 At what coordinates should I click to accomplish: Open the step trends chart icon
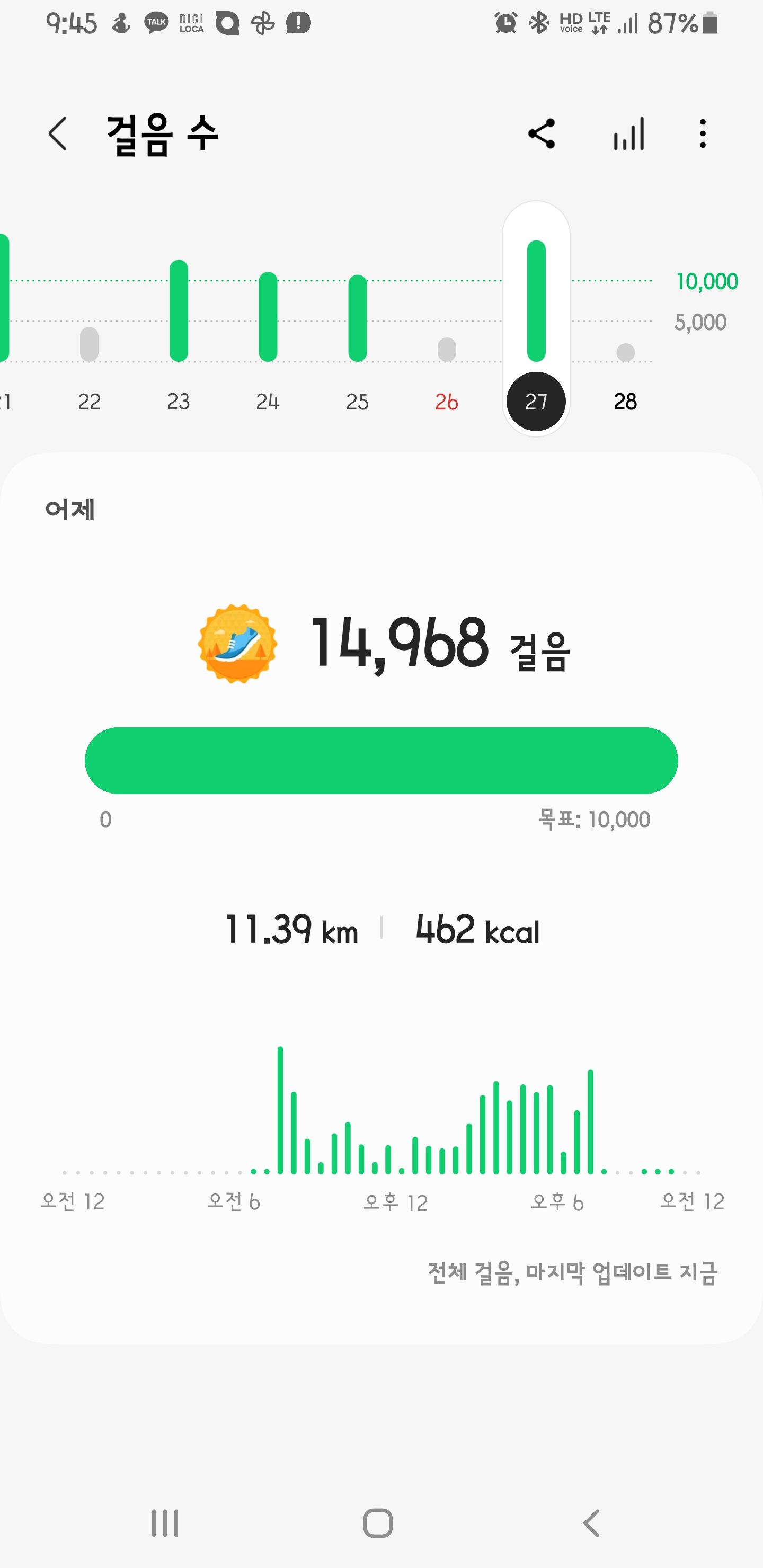pos(628,134)
